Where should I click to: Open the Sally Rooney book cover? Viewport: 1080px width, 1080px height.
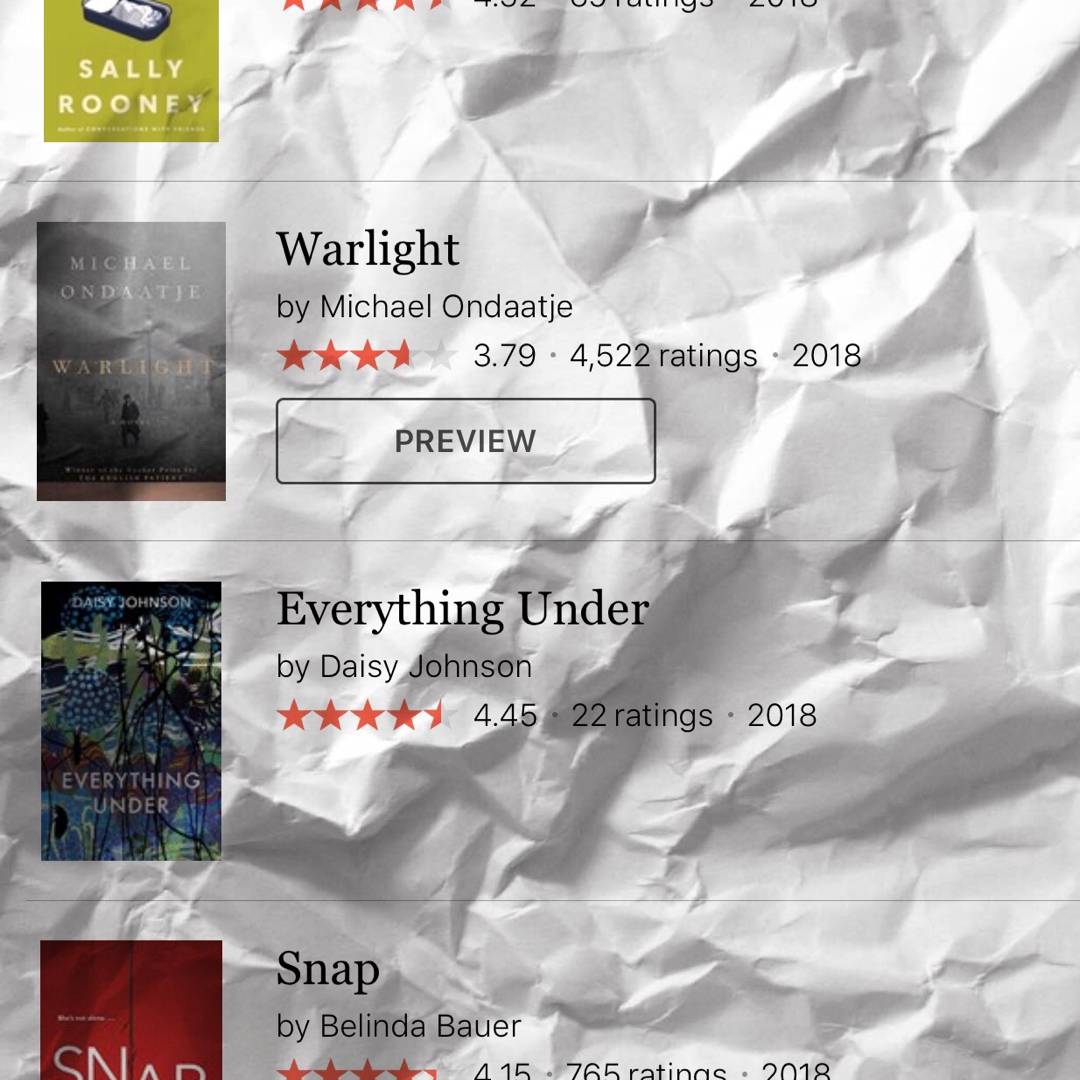pos(131,70)
